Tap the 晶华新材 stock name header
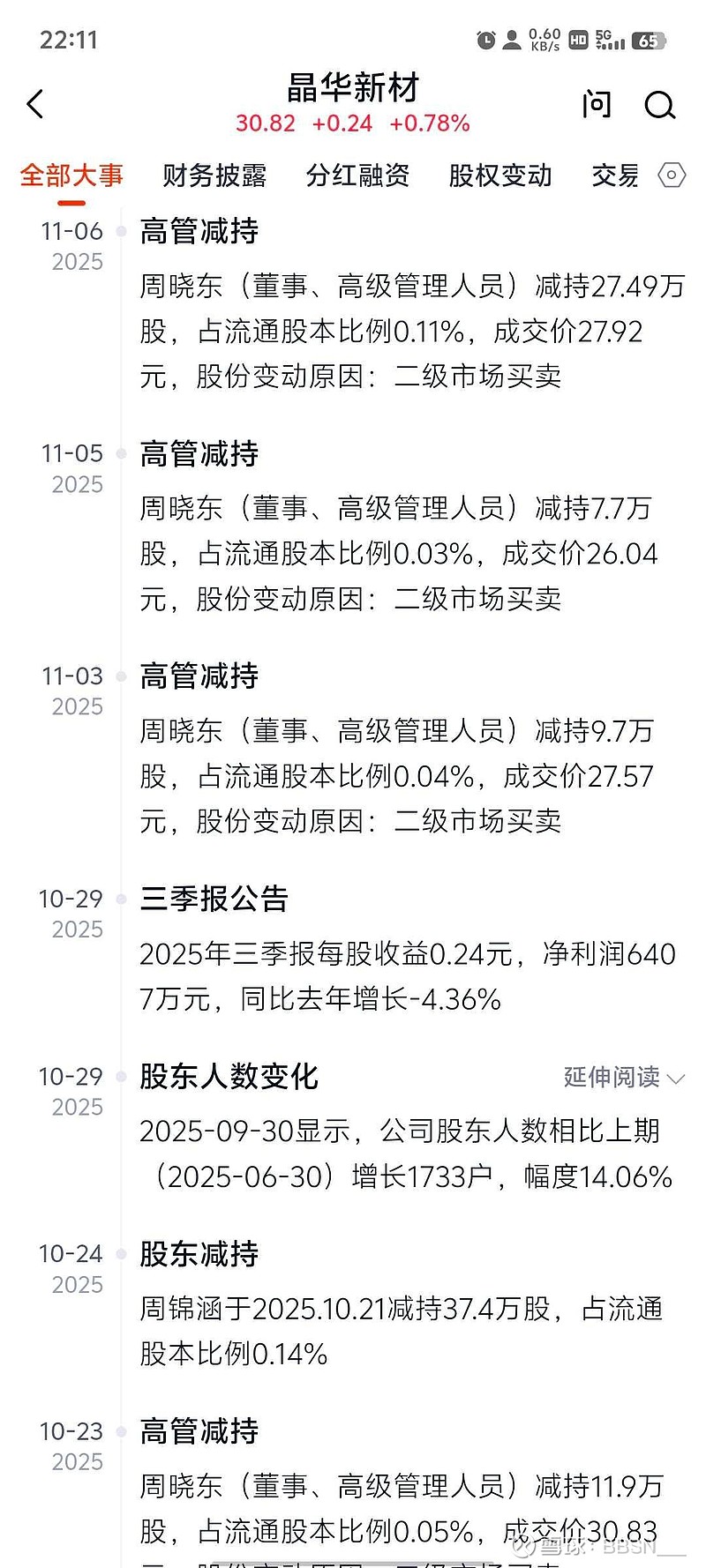Screen dimensions: 706x1568 tap(353, 90)
